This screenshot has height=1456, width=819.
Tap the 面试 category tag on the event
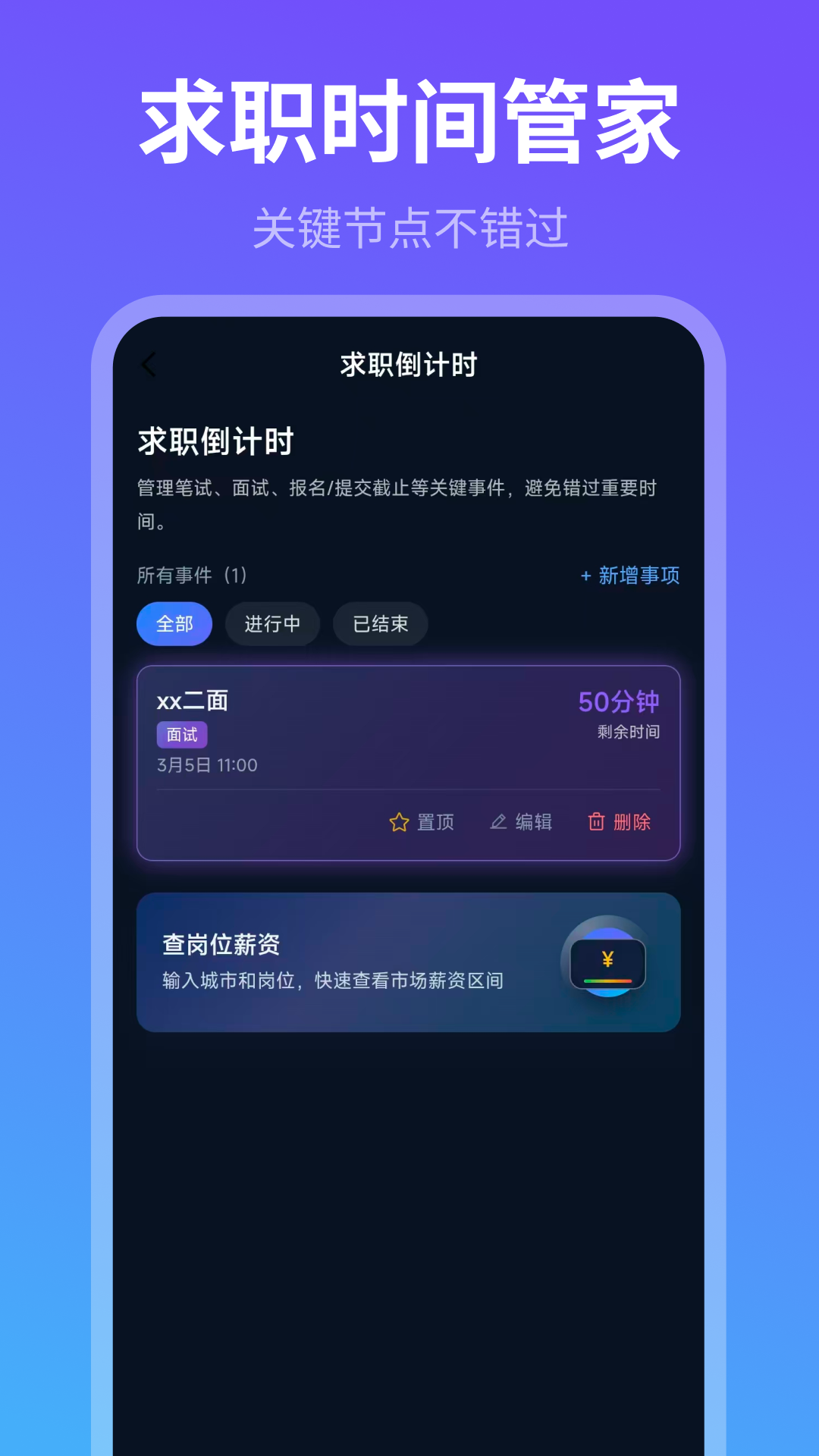pos(182,734)
